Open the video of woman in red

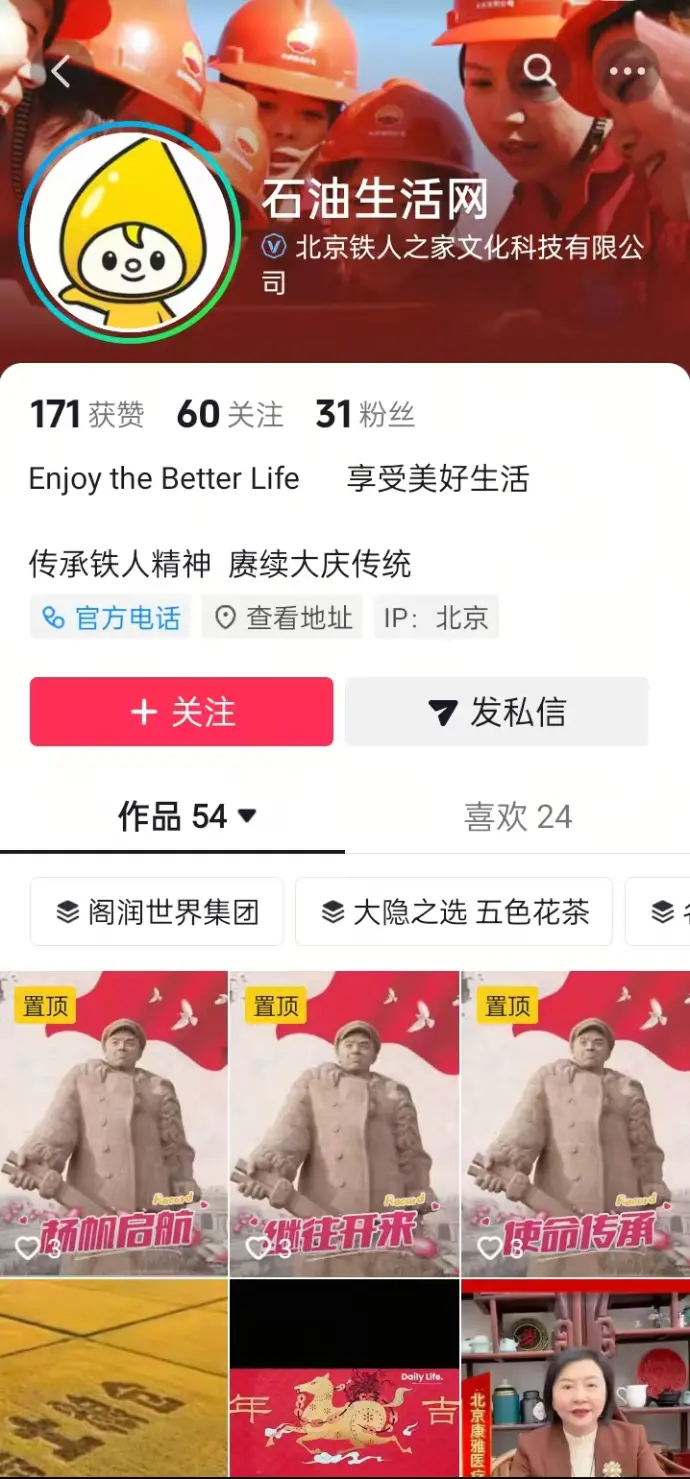coord(575,1380)
